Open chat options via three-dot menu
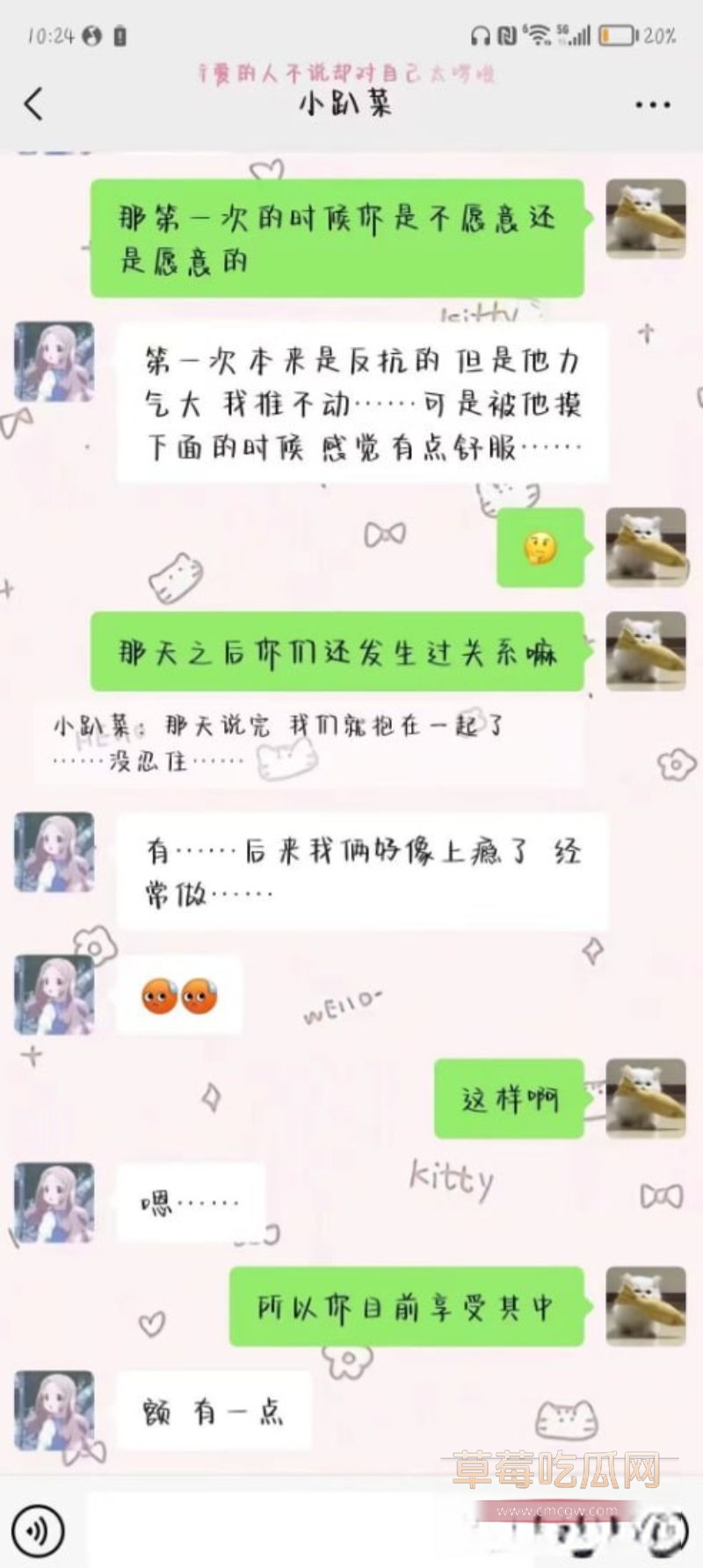Screen dimensions: 703x1568 [x=651, y=104]
